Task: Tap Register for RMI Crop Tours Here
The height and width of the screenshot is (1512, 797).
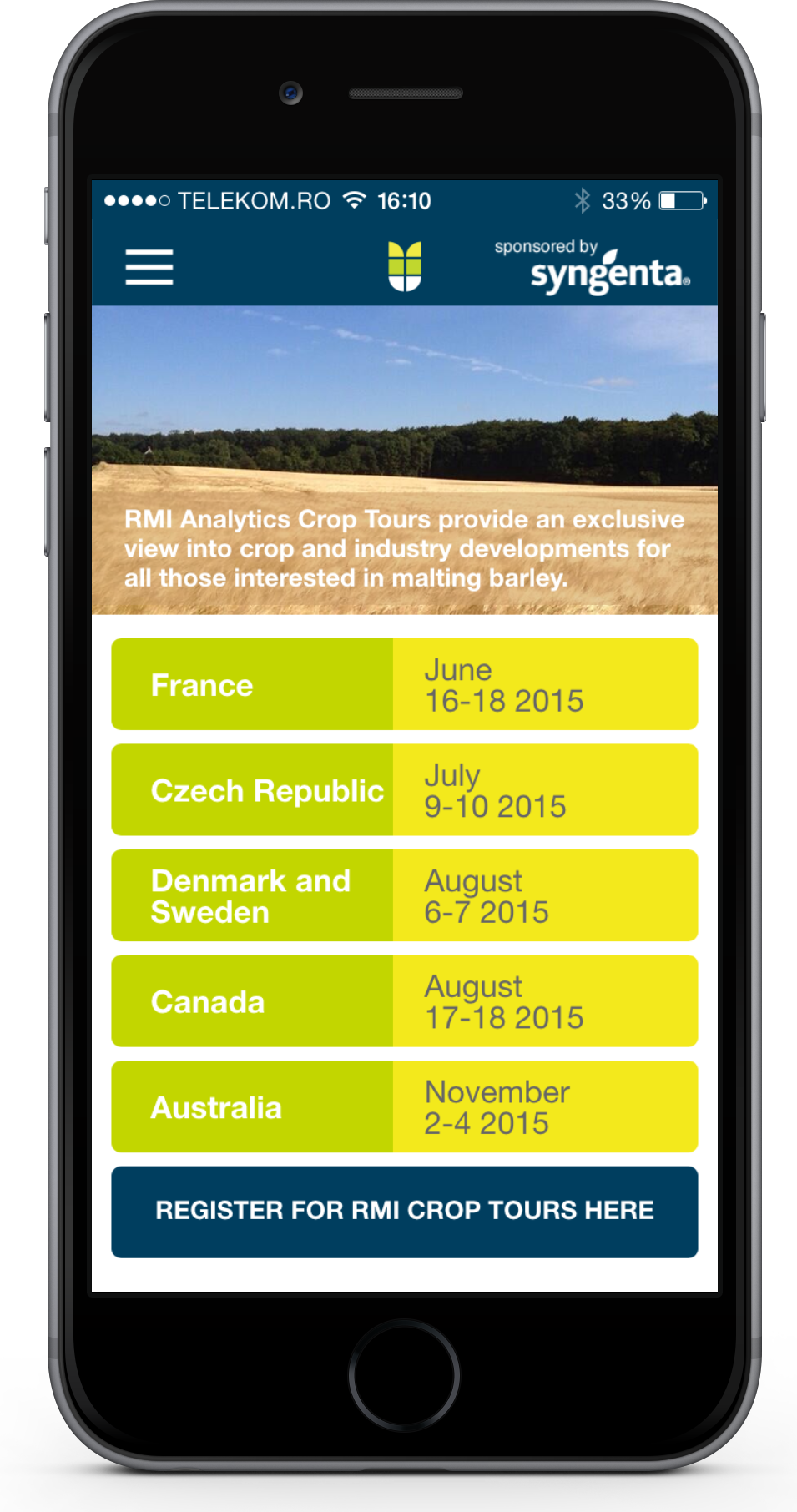Action: [x=405, y=1212]
